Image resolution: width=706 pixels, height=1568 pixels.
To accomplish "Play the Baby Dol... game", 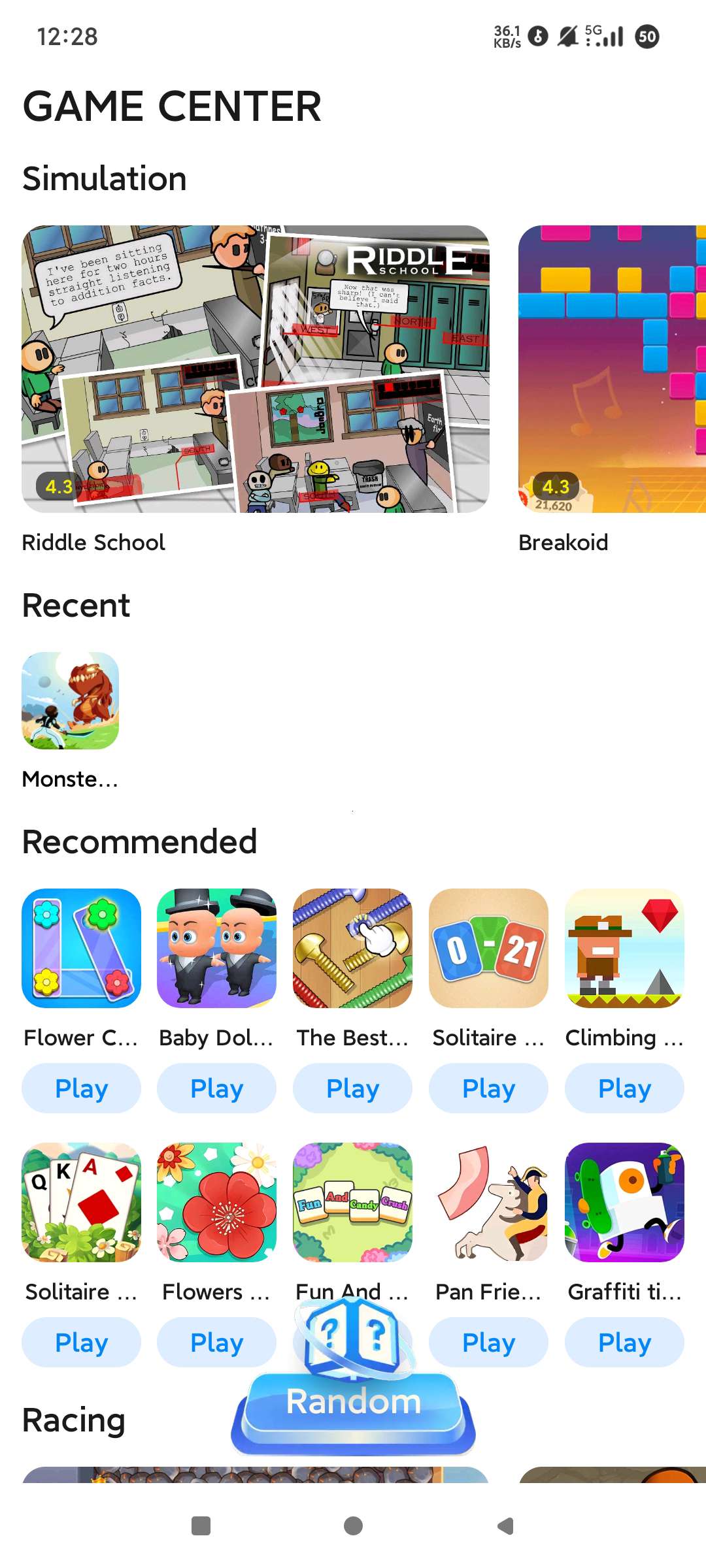I will click(216, 1088).
